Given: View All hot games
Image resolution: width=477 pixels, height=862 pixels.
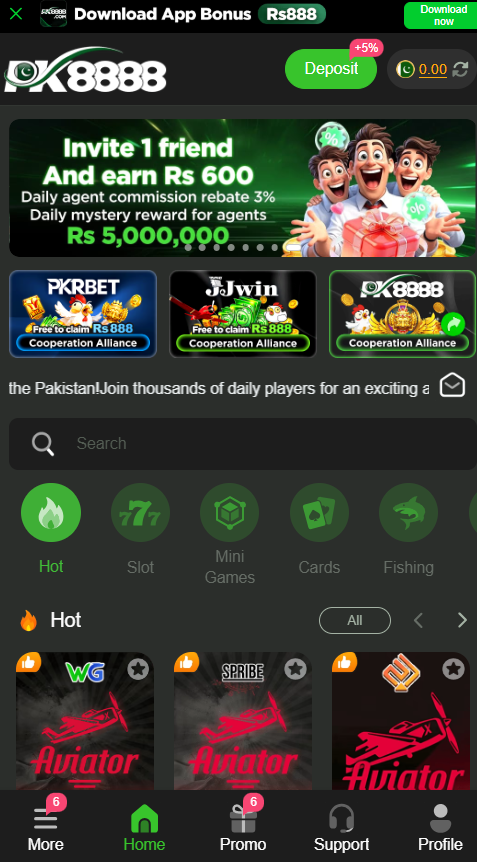Looking at the screenshot, I should [355, 620].
